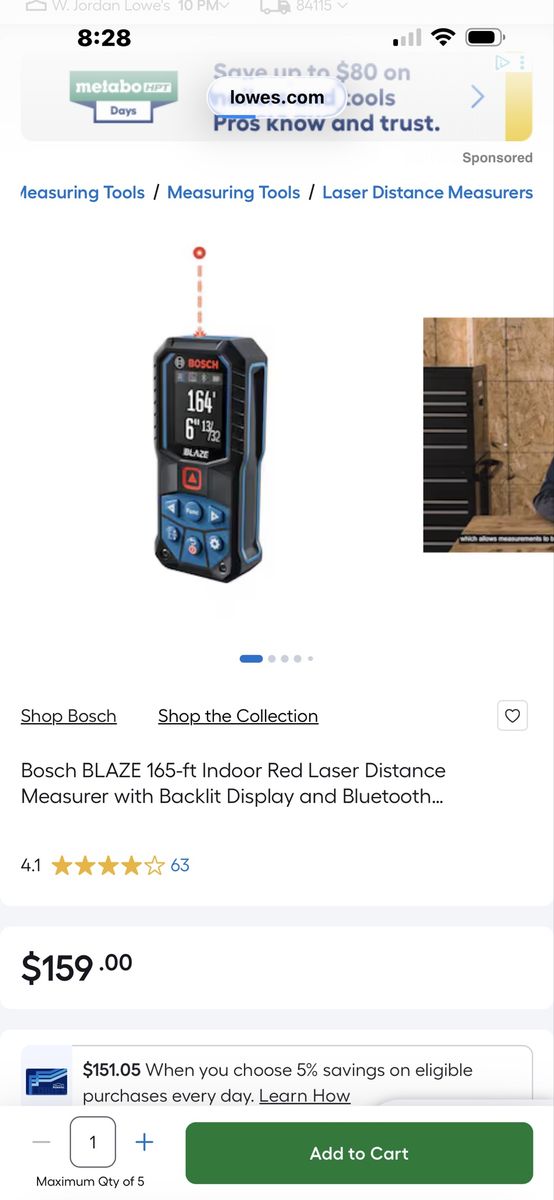Tap the lowes.com address bar
Viewport: 554px width, 1200px height.
pos(277,98)
